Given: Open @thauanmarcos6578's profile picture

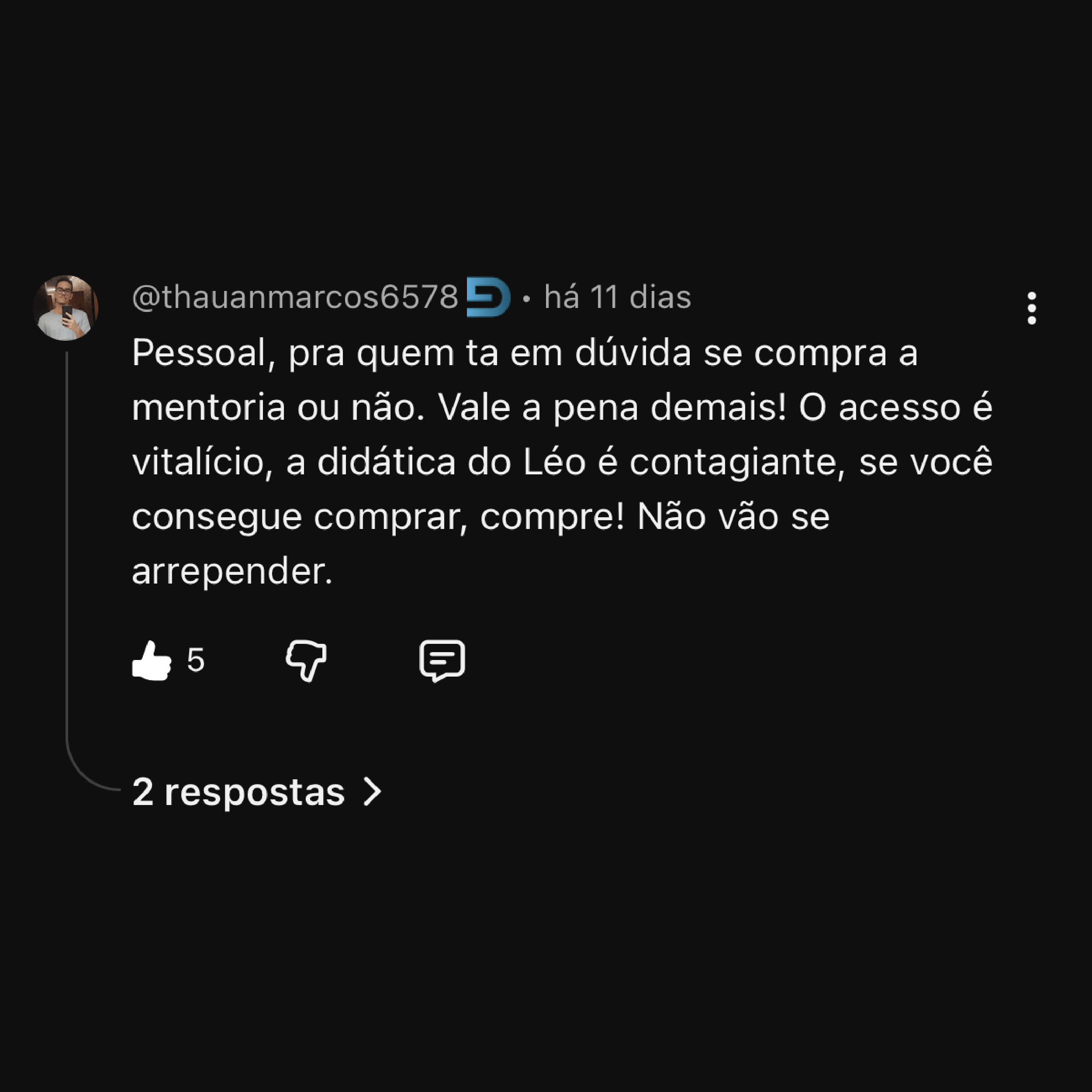Looking at the screenshot, I should tap(66, 308).
